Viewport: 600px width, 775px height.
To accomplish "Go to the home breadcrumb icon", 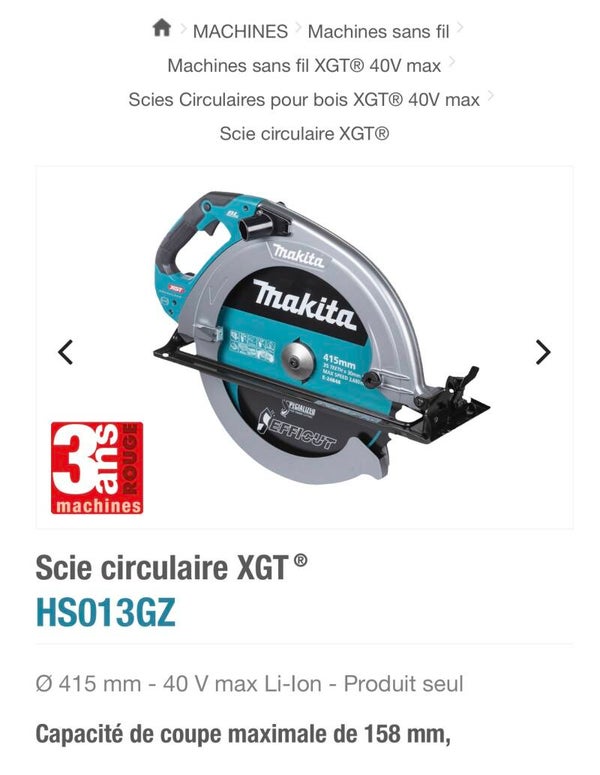I will click(162, 30).
